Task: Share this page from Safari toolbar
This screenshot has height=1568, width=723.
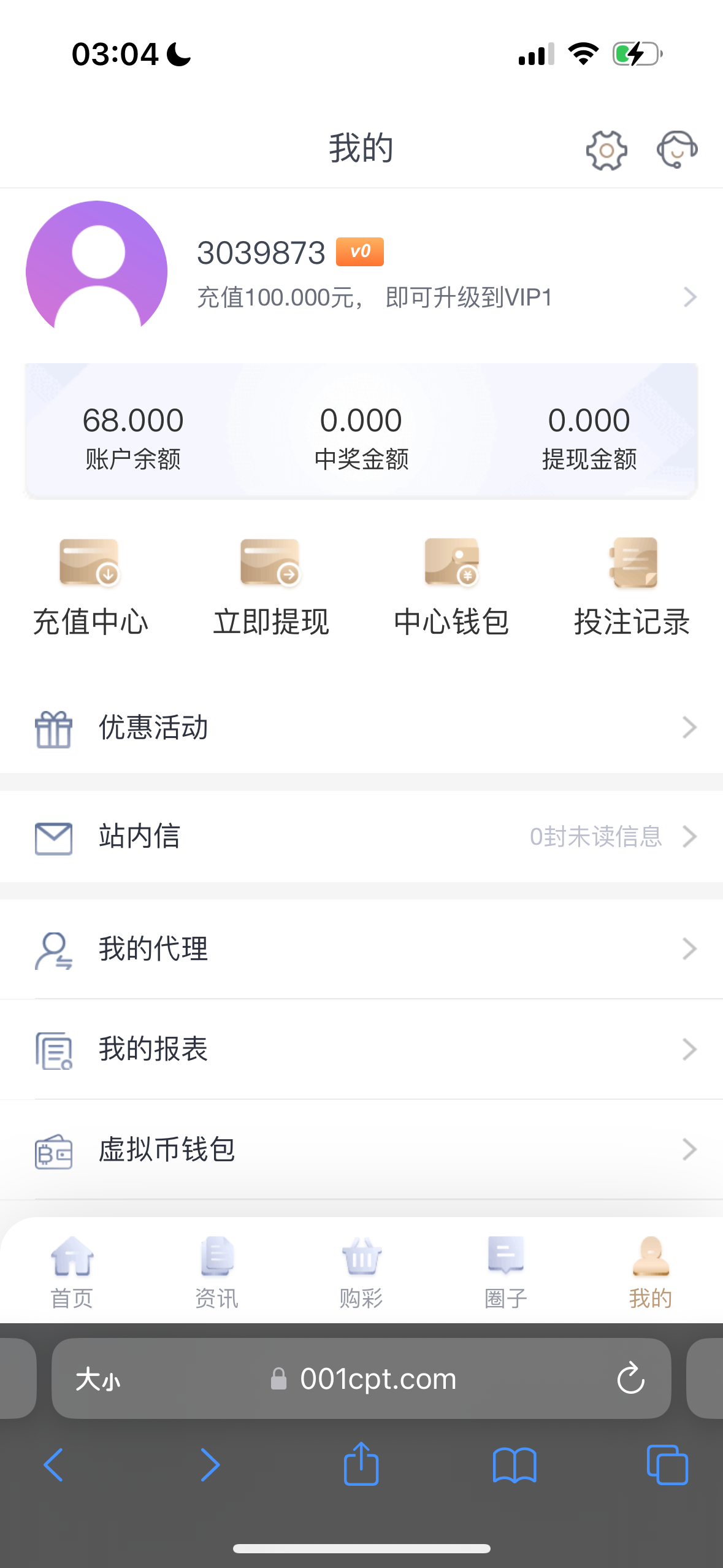Action: tap(361, 1464)
